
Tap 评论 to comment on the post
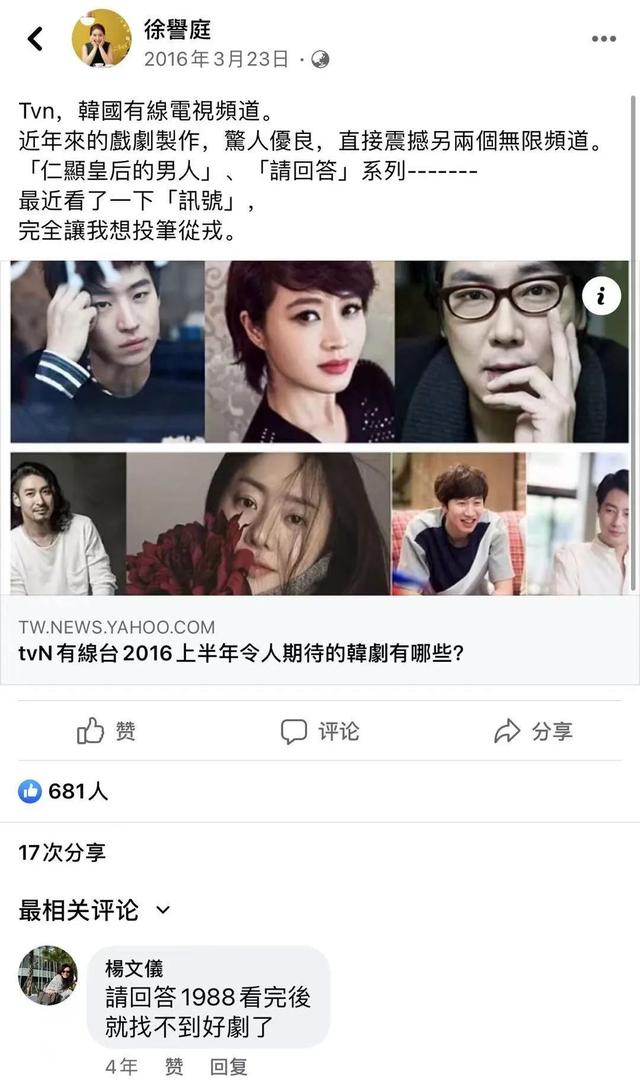[320, 731]
